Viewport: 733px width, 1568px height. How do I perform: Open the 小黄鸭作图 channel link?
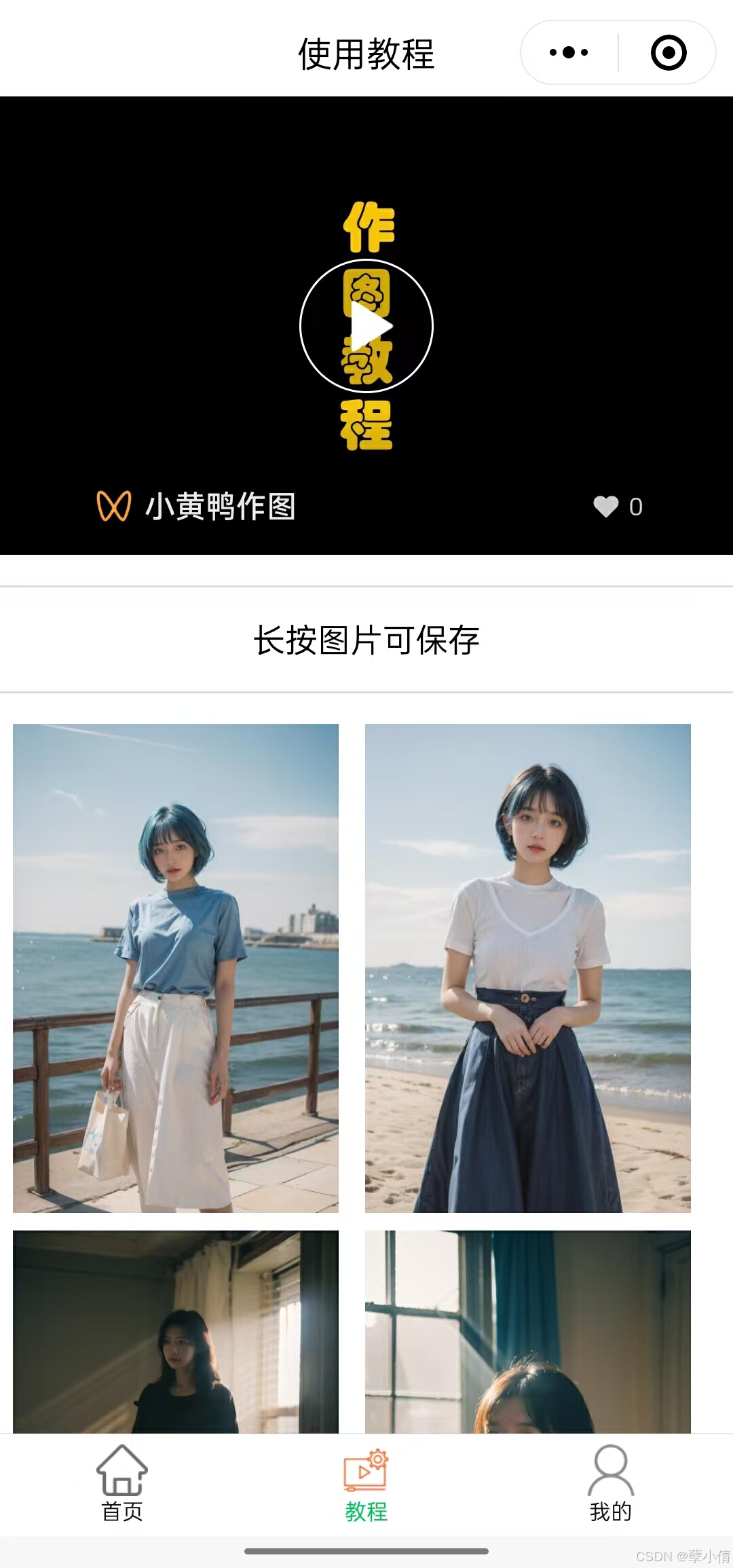(x=197, y=507)
